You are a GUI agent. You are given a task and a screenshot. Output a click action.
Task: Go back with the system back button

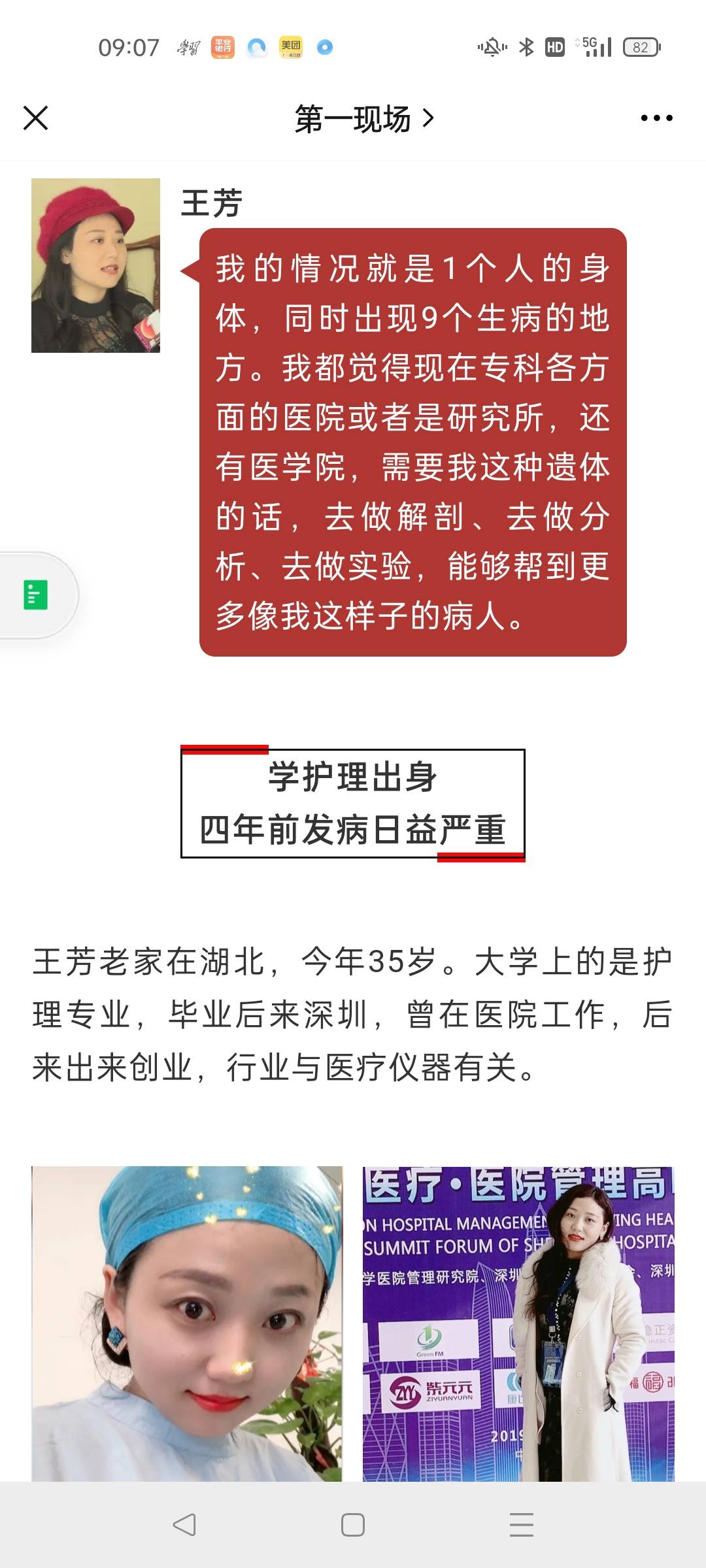[184, 1525]
